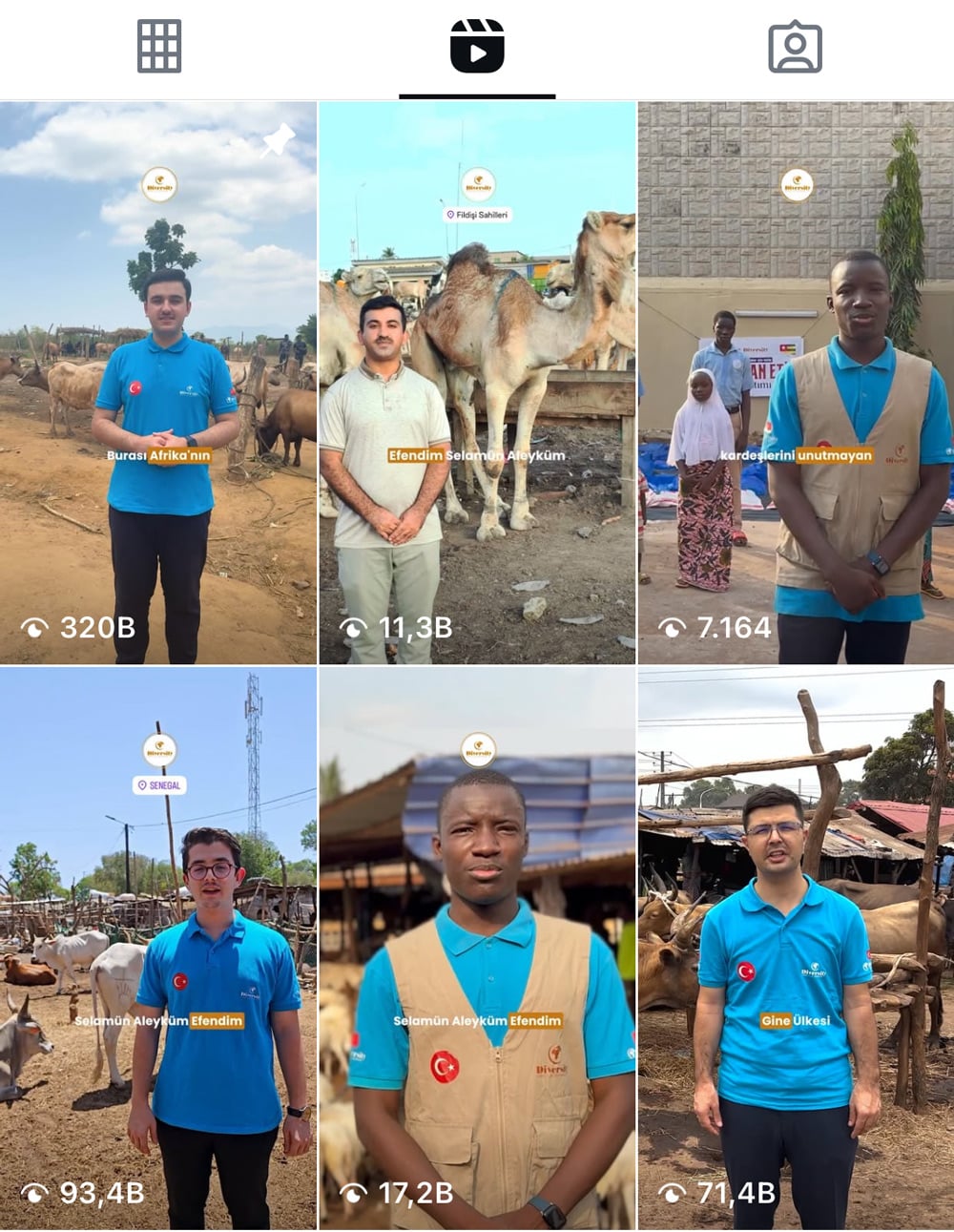Open the reel with 7.164 views
The height and width of the screenshot is (1232, 954).
tap(796, 382)
